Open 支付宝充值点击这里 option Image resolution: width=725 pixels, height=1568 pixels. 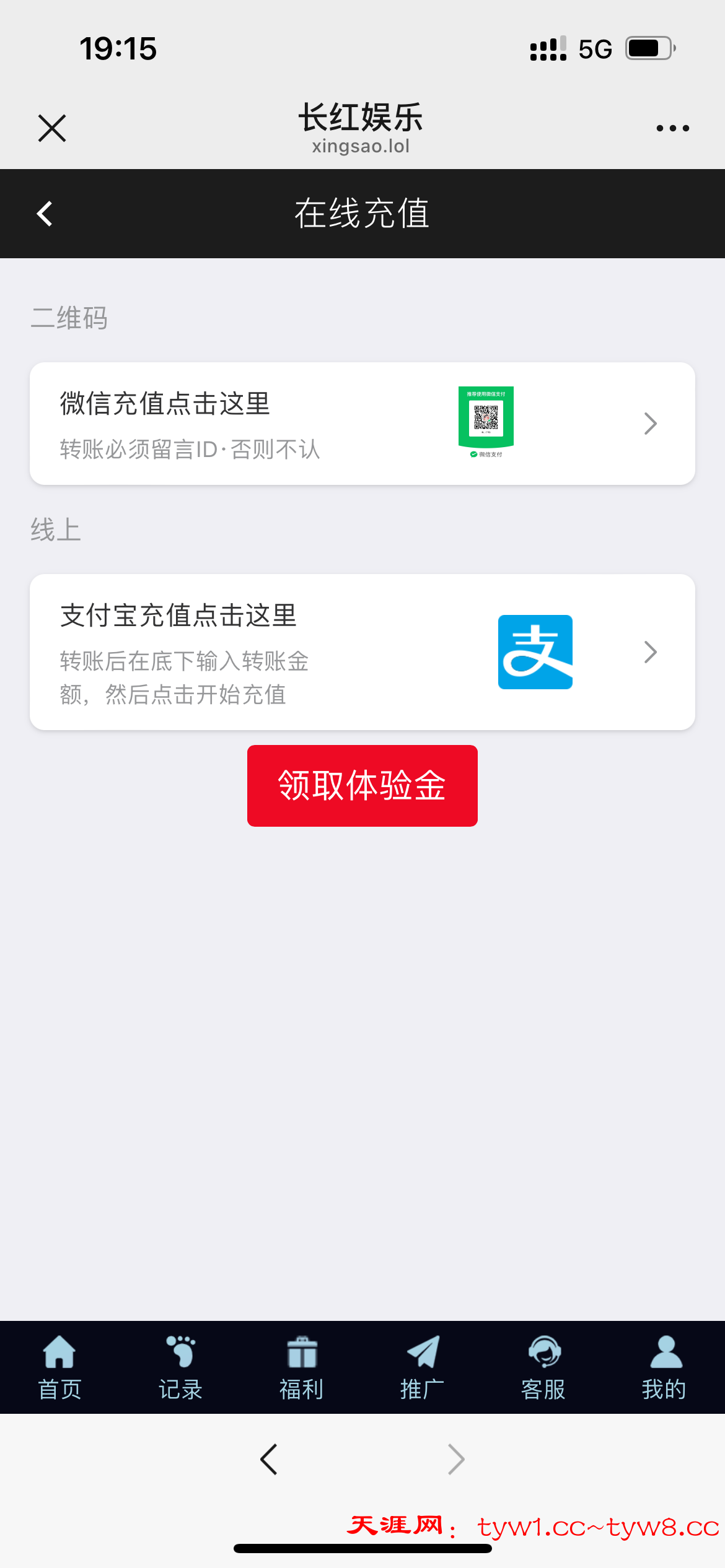click(362, 651)
